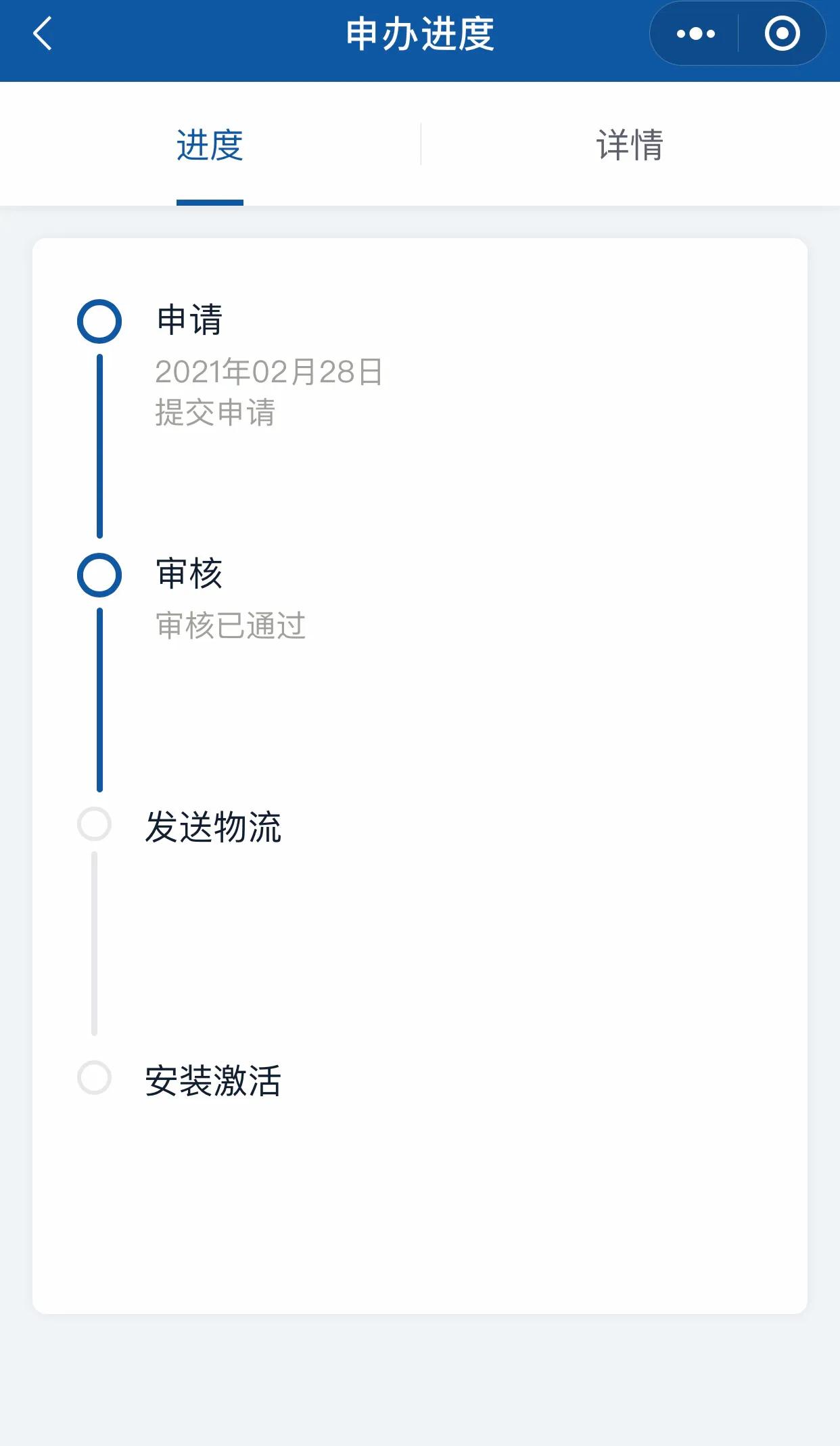Select the 进度 tab
Viewport: 840px width, 1446px height.
coord(208,144)
